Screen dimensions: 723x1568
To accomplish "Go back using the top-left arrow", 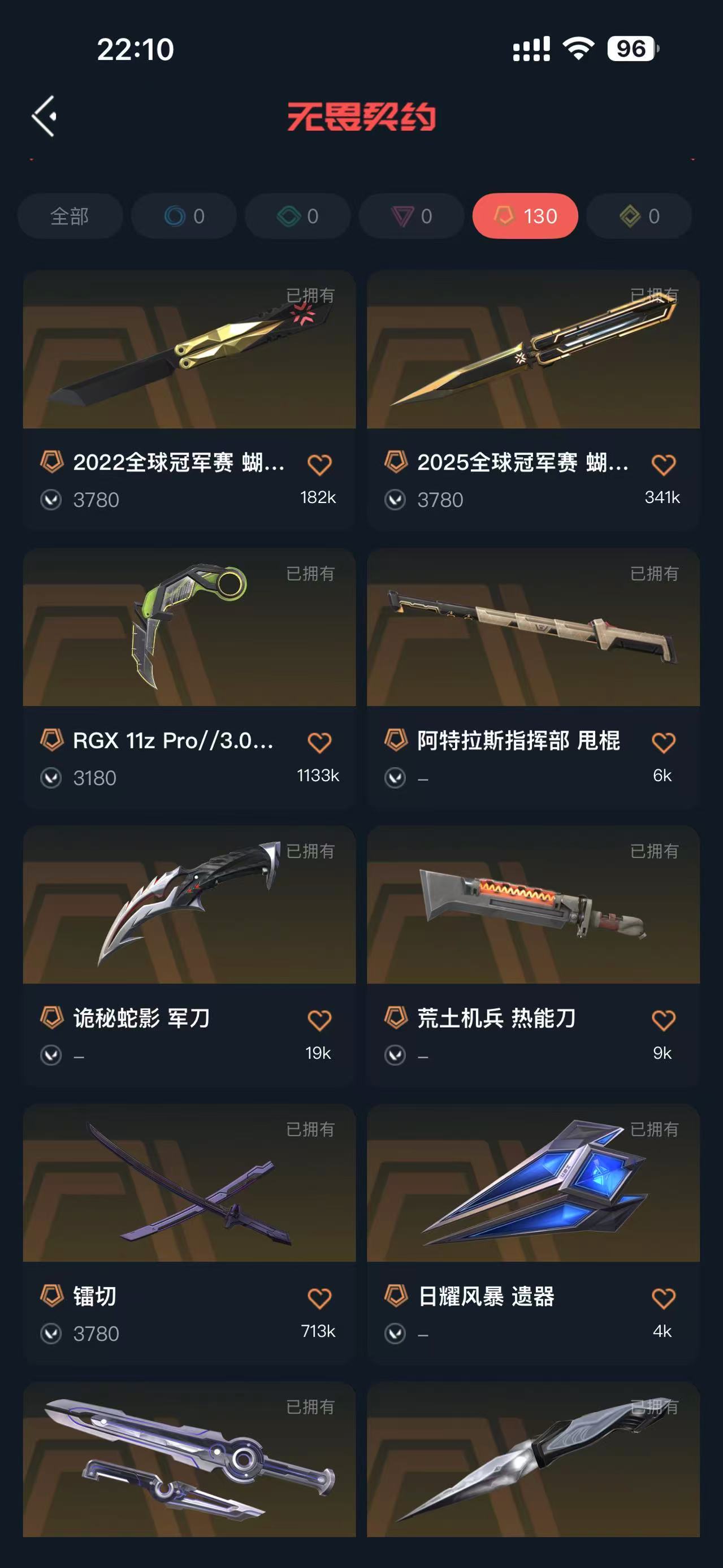I will point(45,116).
